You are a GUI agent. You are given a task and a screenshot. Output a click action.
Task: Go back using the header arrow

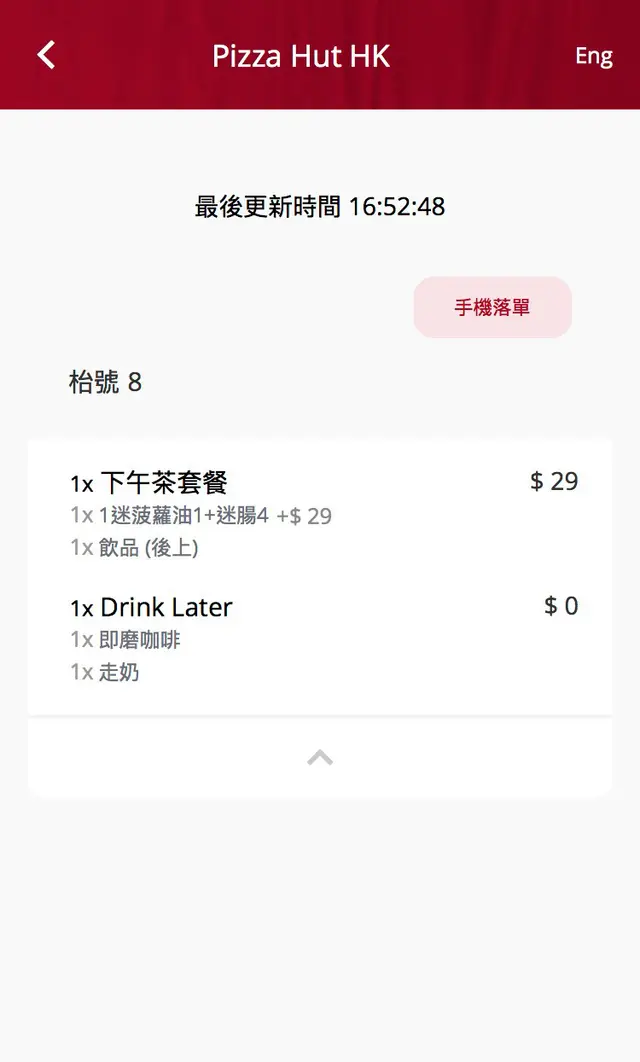tap(46, 55)
